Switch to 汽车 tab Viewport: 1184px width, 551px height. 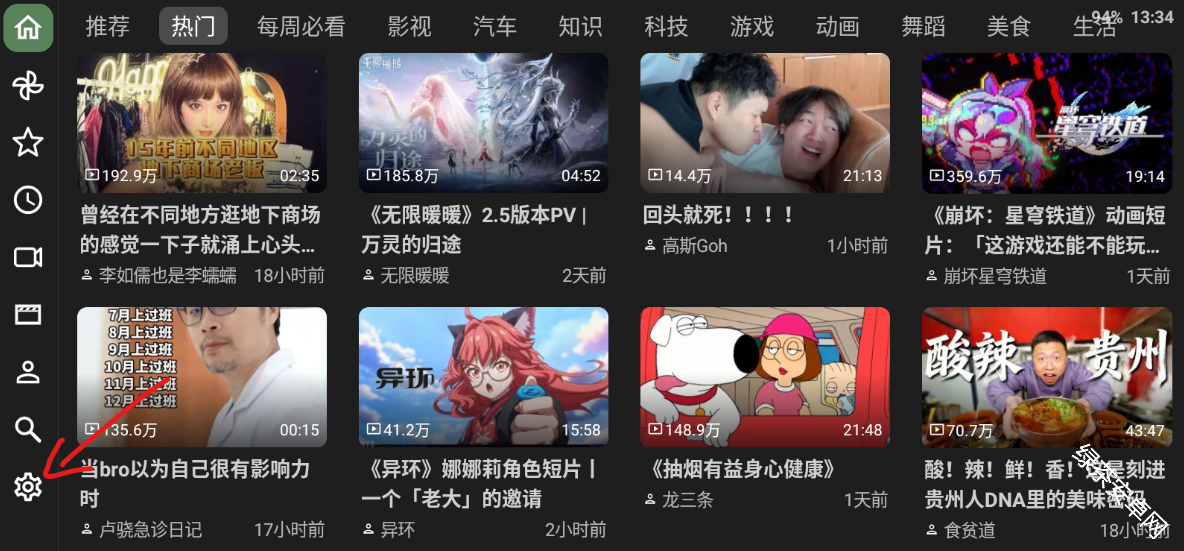pos(495,26)
